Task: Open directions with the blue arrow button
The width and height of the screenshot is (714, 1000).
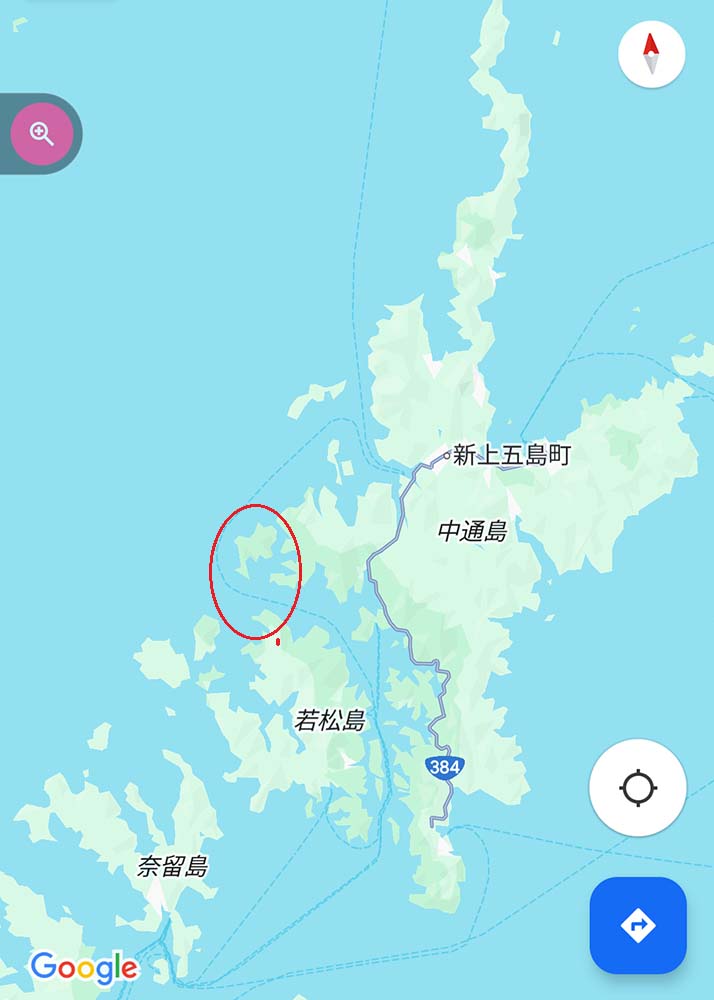Action: pos(638,925)
